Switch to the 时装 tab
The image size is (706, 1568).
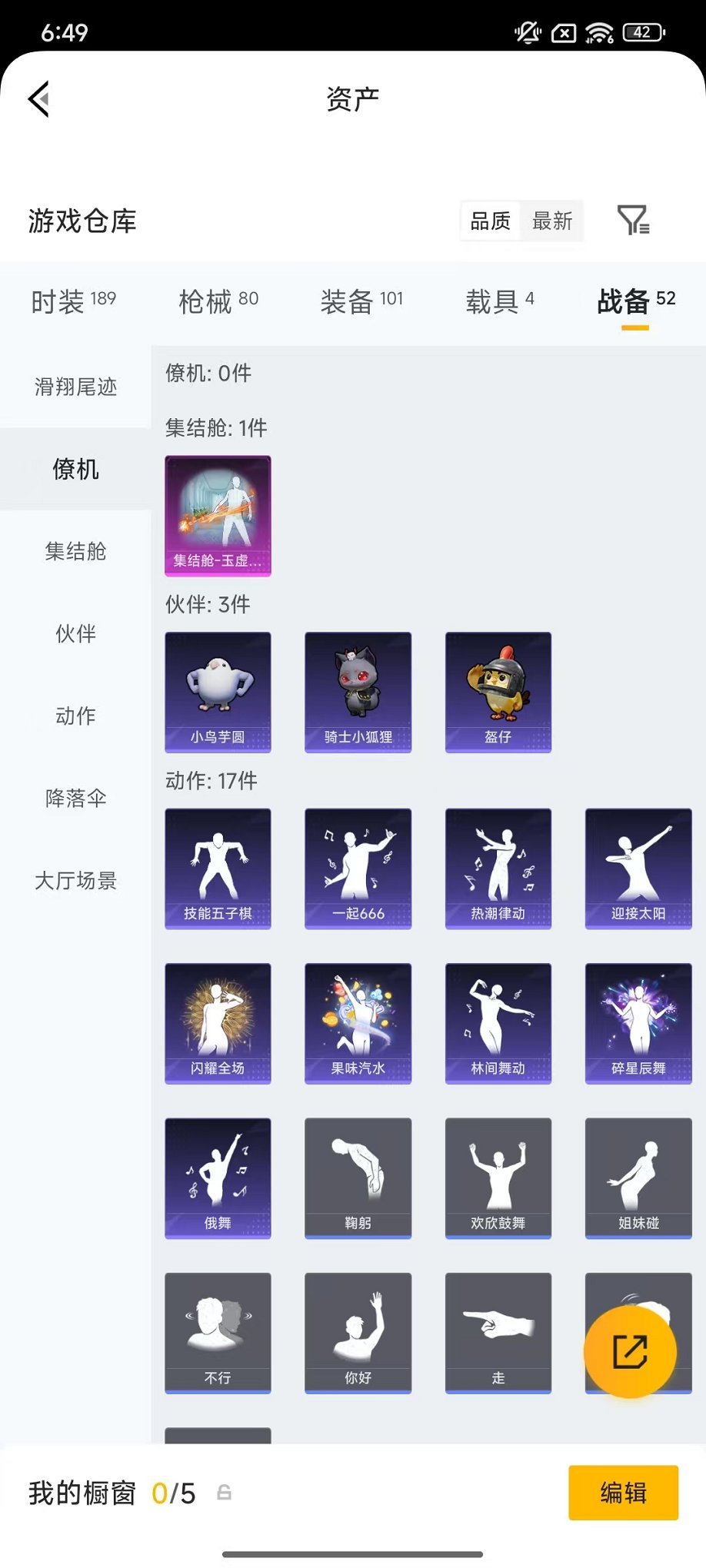[73, 301]
